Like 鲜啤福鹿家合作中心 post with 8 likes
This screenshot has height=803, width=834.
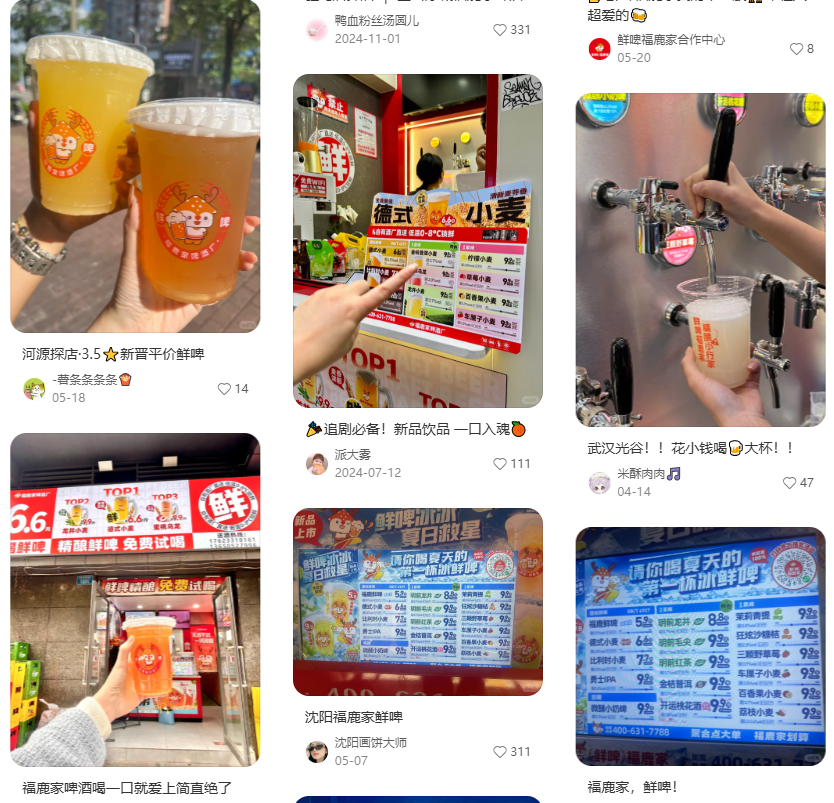pos(796,49)
